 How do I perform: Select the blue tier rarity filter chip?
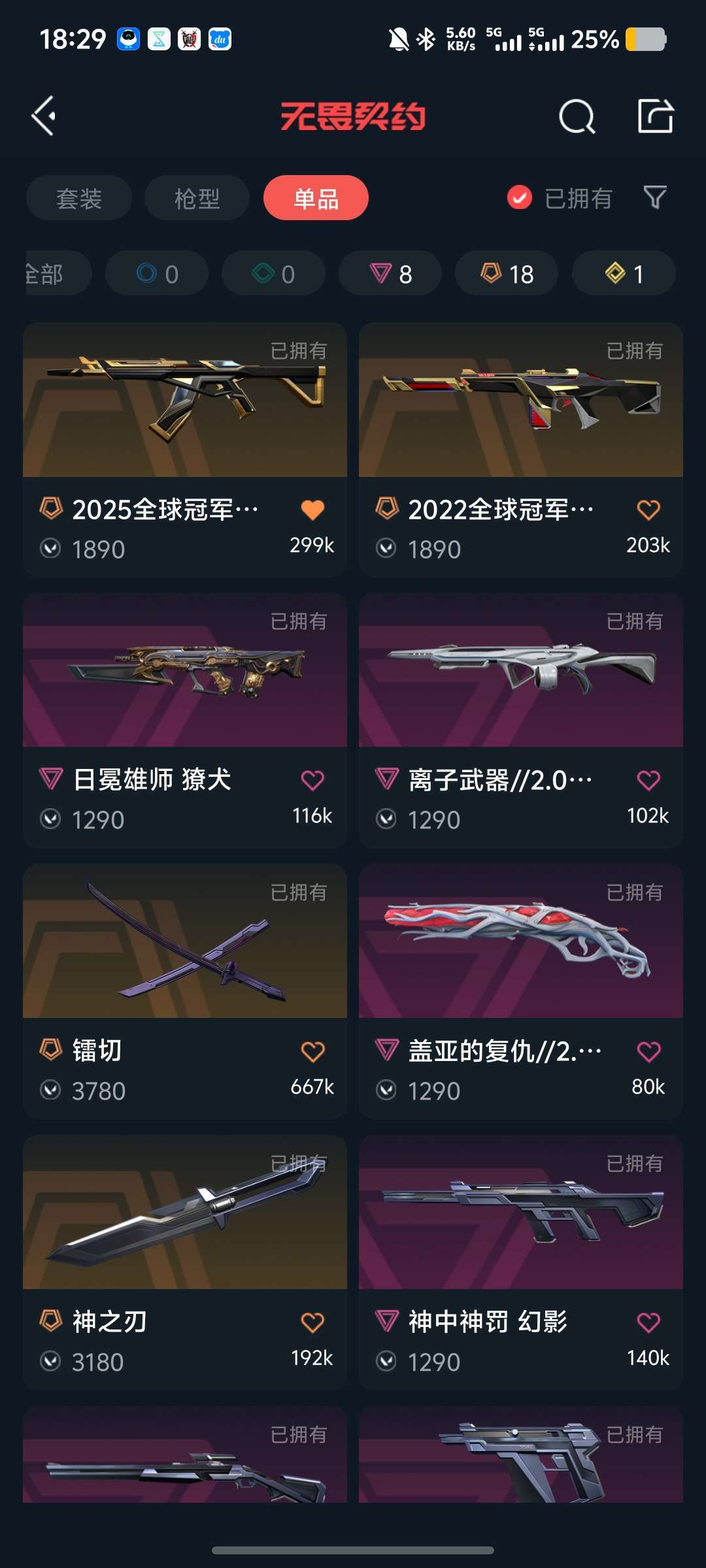[156, 273]
